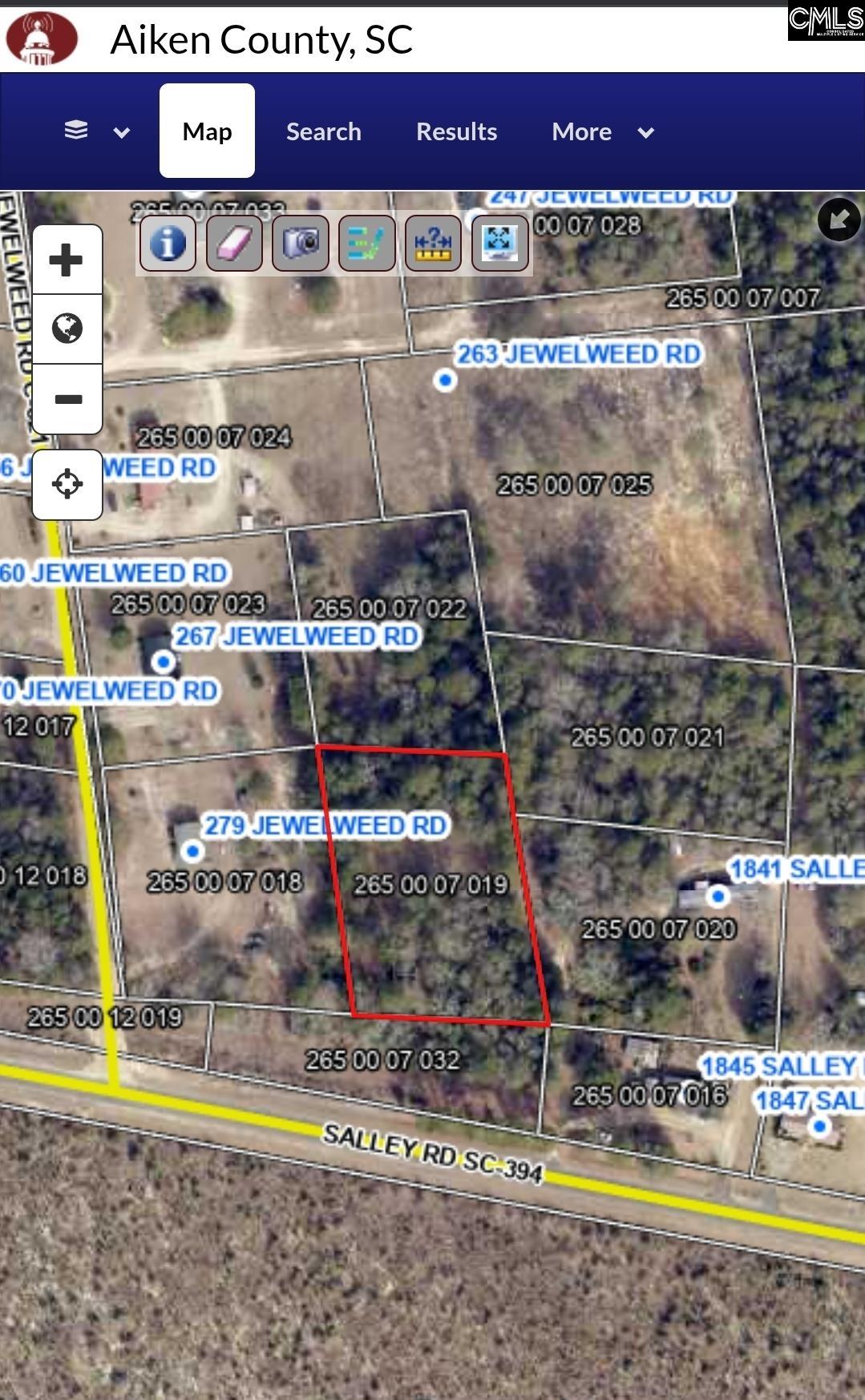This screenshot has height=1400, width=865.
Task: Tap the checklist selection tool
Action: [366, 243]
